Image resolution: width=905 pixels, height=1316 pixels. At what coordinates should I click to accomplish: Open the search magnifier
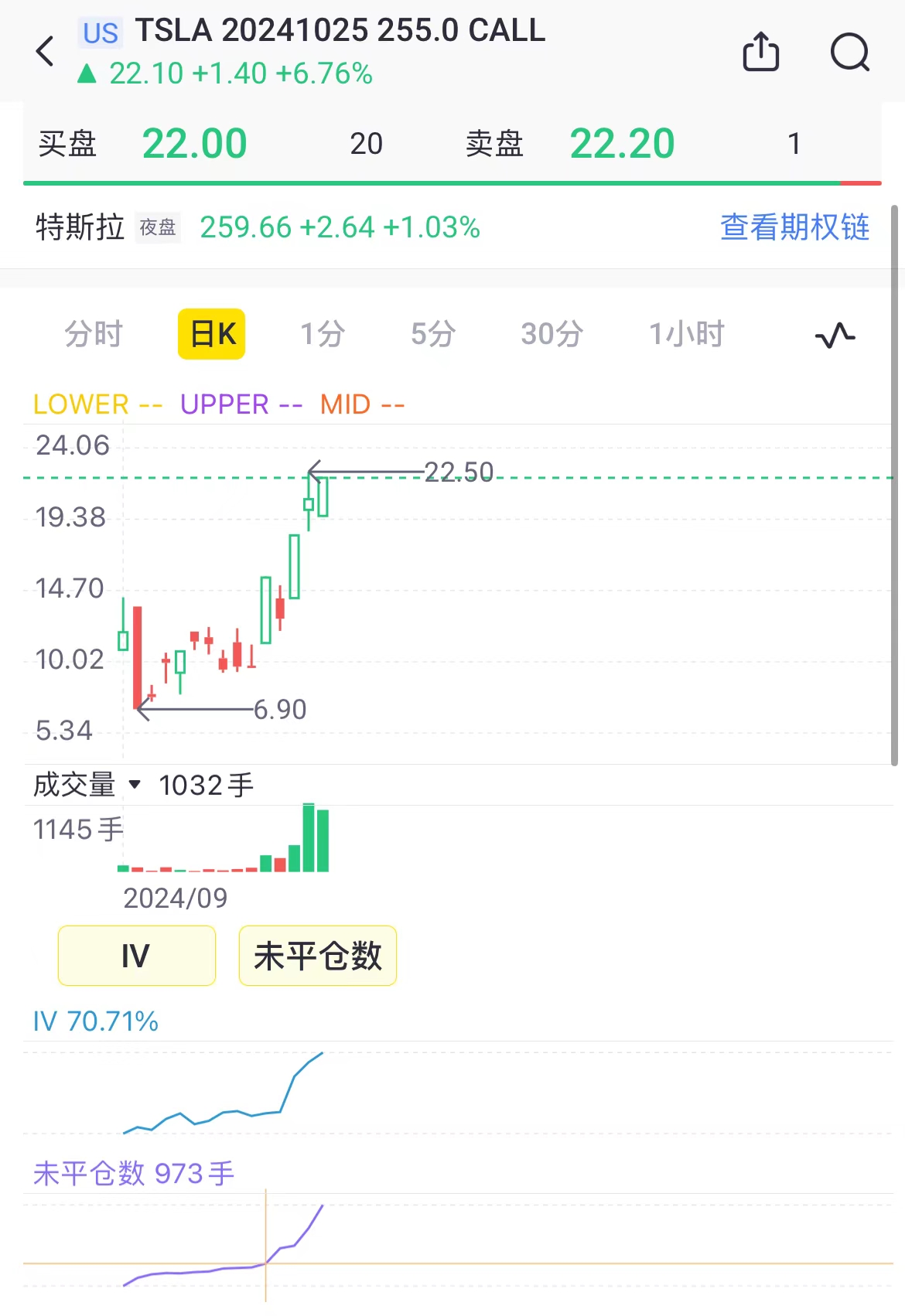coord(849,52)
